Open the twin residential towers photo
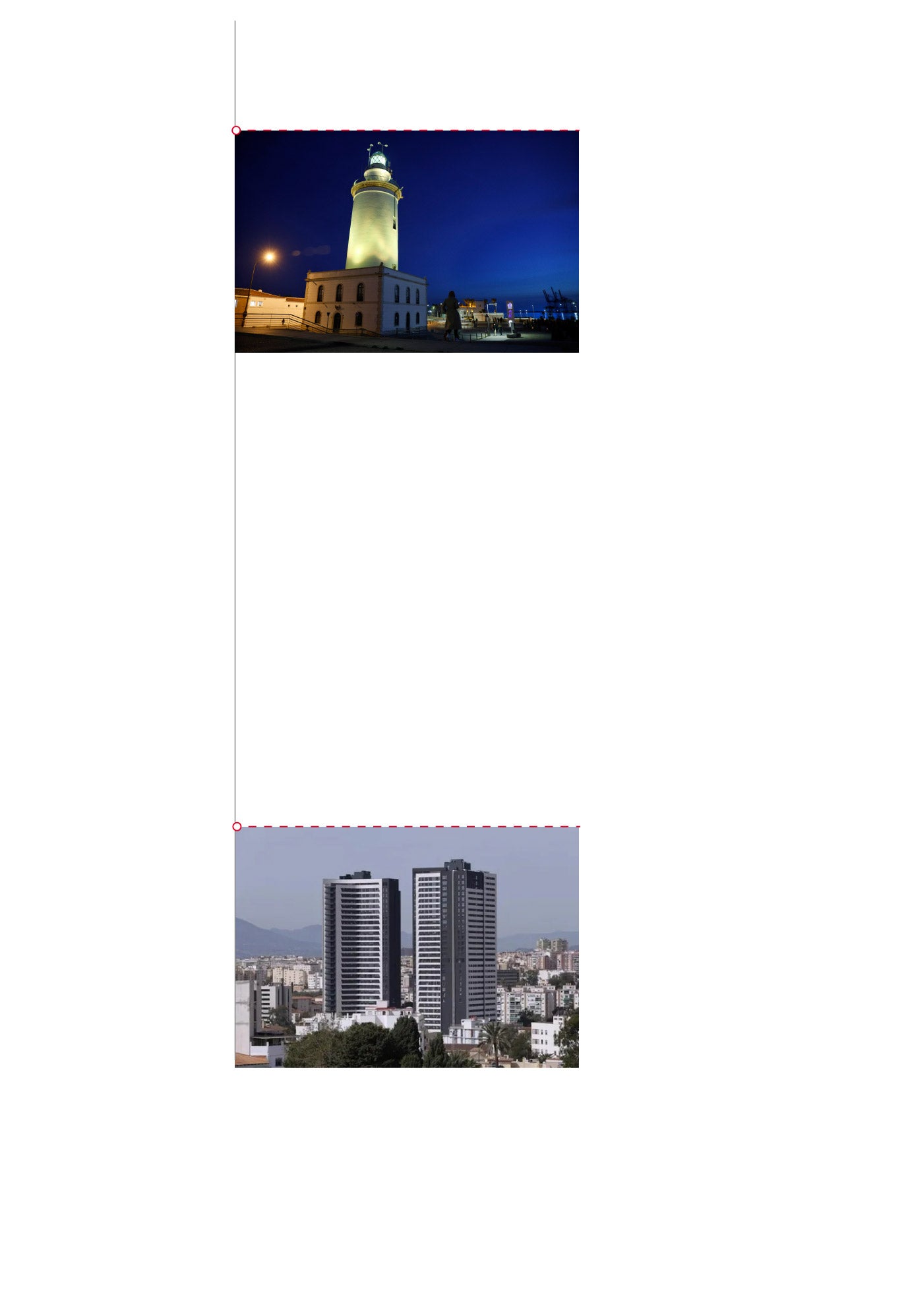Screen dimensions: 910x1316 coord(406,947)
